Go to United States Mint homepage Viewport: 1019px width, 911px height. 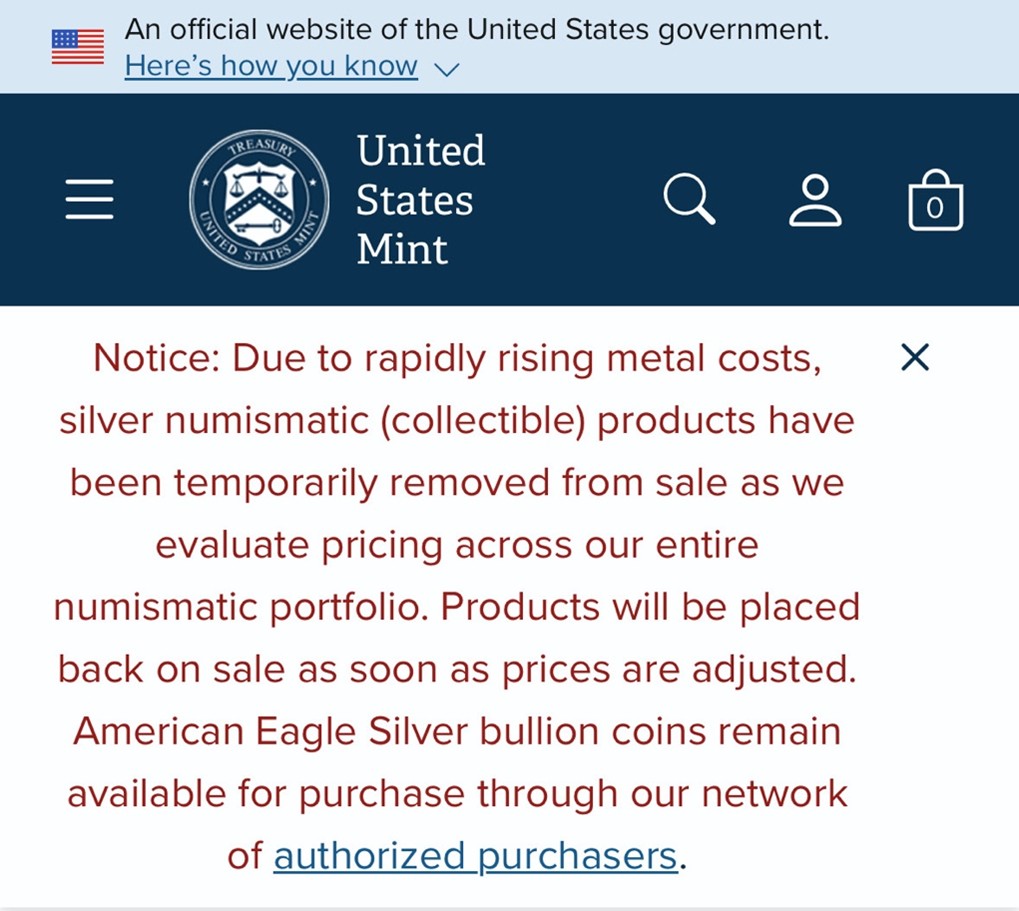click(339, 200)
